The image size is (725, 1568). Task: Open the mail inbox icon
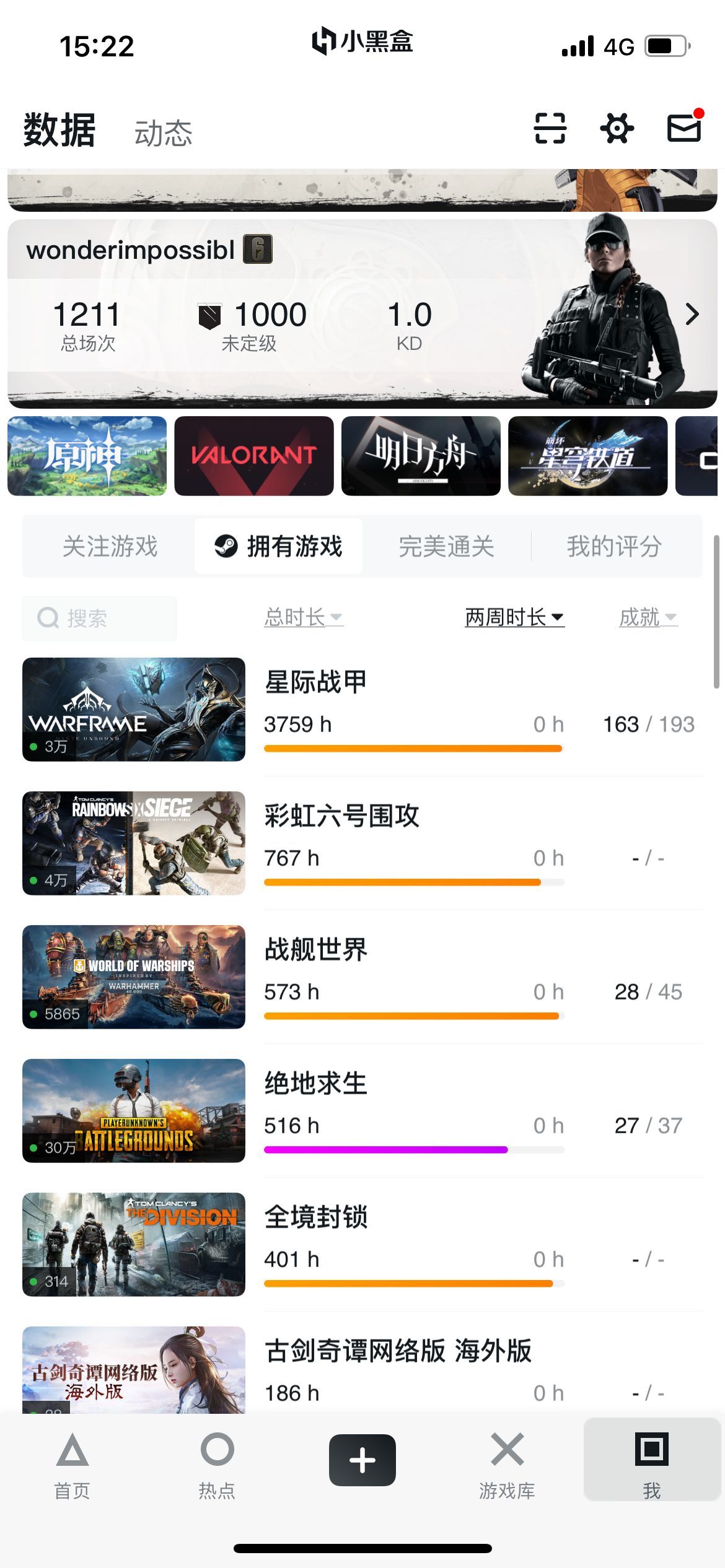pos(685,127)
